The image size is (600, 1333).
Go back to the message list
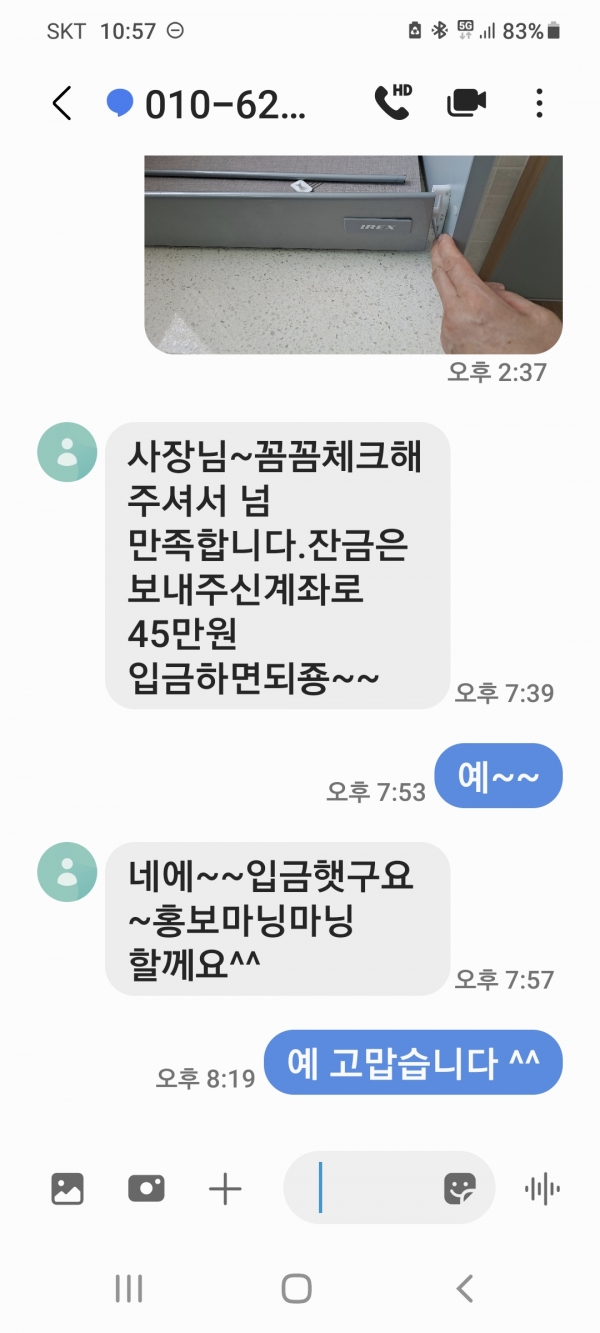(62, 103)
